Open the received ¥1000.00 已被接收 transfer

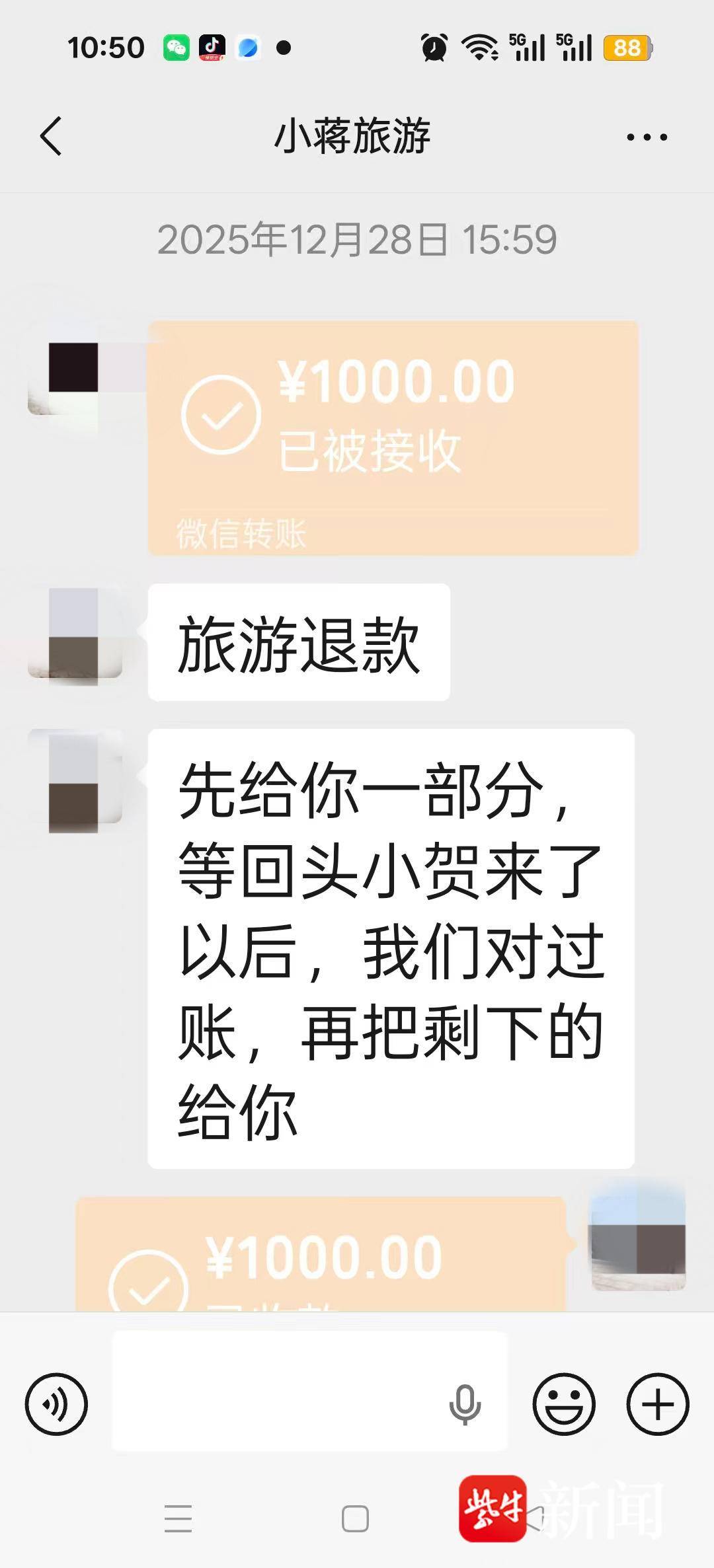pos(393,437)
